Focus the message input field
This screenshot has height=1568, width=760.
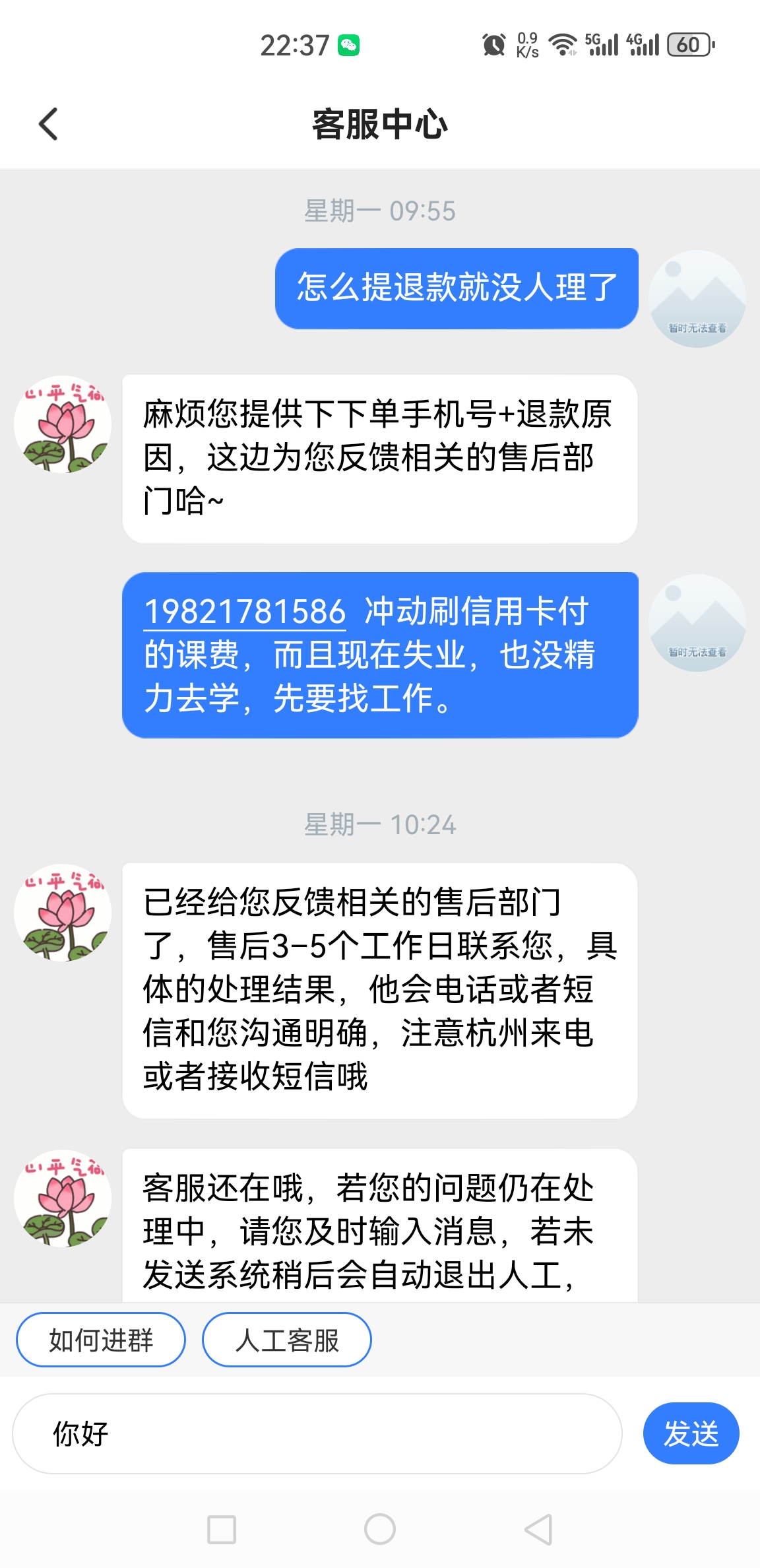point(317,1434)
